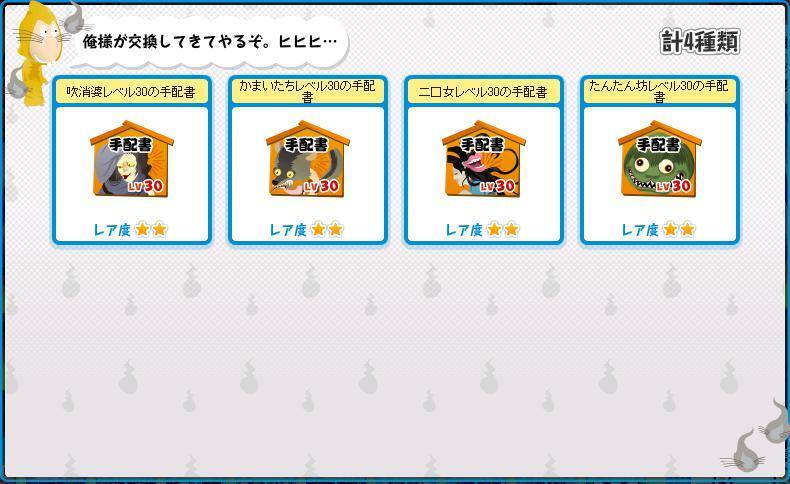Select the 吹消婆レベル30の手配書 card
The height and width of the screenshot is (484, 790).
pos(131,160)
